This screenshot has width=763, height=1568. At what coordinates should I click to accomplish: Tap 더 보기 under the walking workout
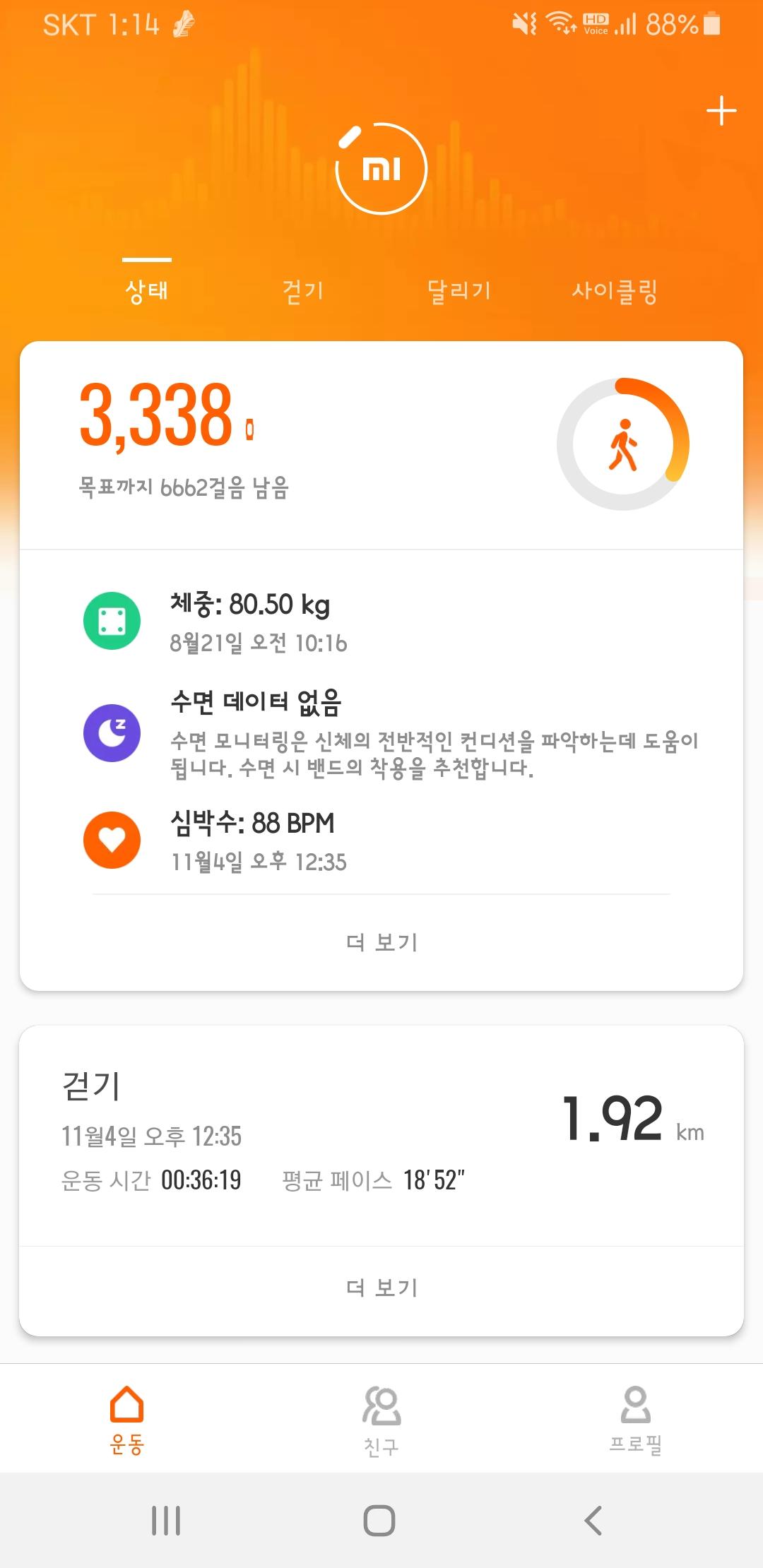pyautogui.click(x=381, y=1288)
